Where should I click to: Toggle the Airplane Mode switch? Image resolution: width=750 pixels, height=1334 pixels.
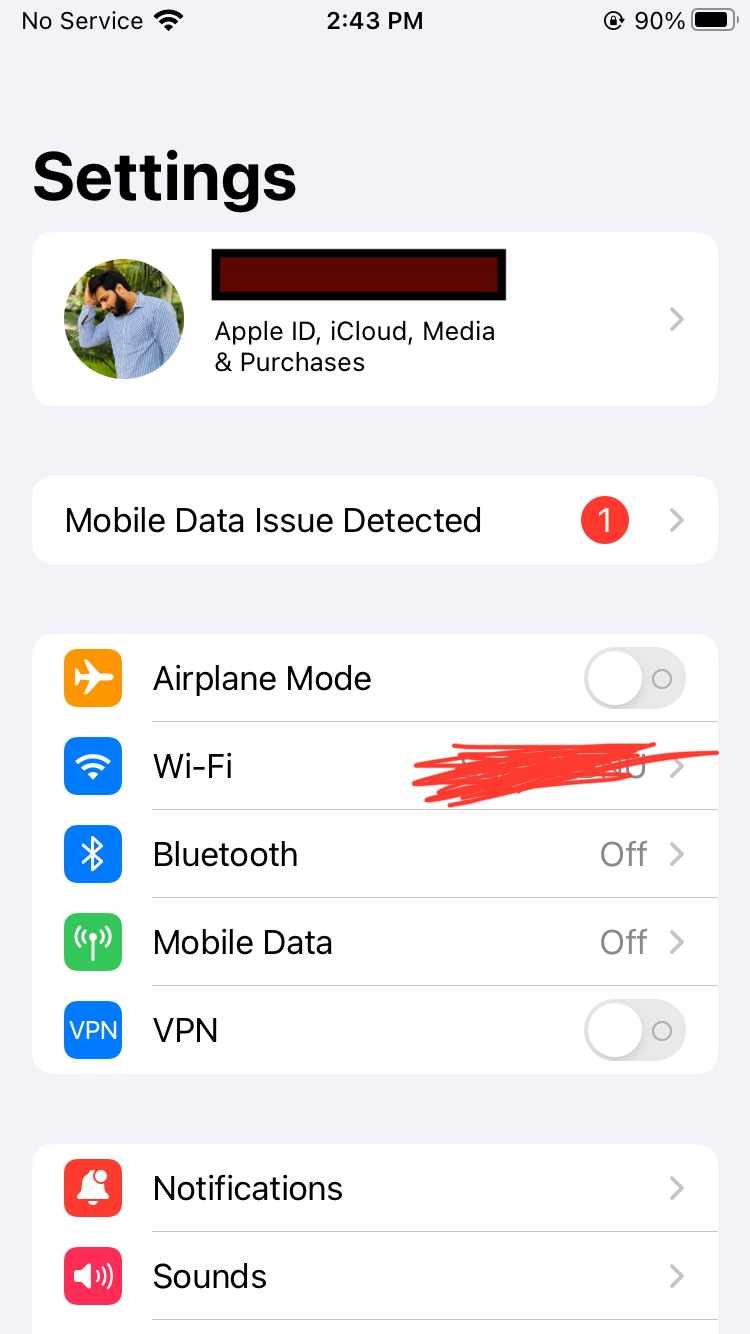click(635, 679)
